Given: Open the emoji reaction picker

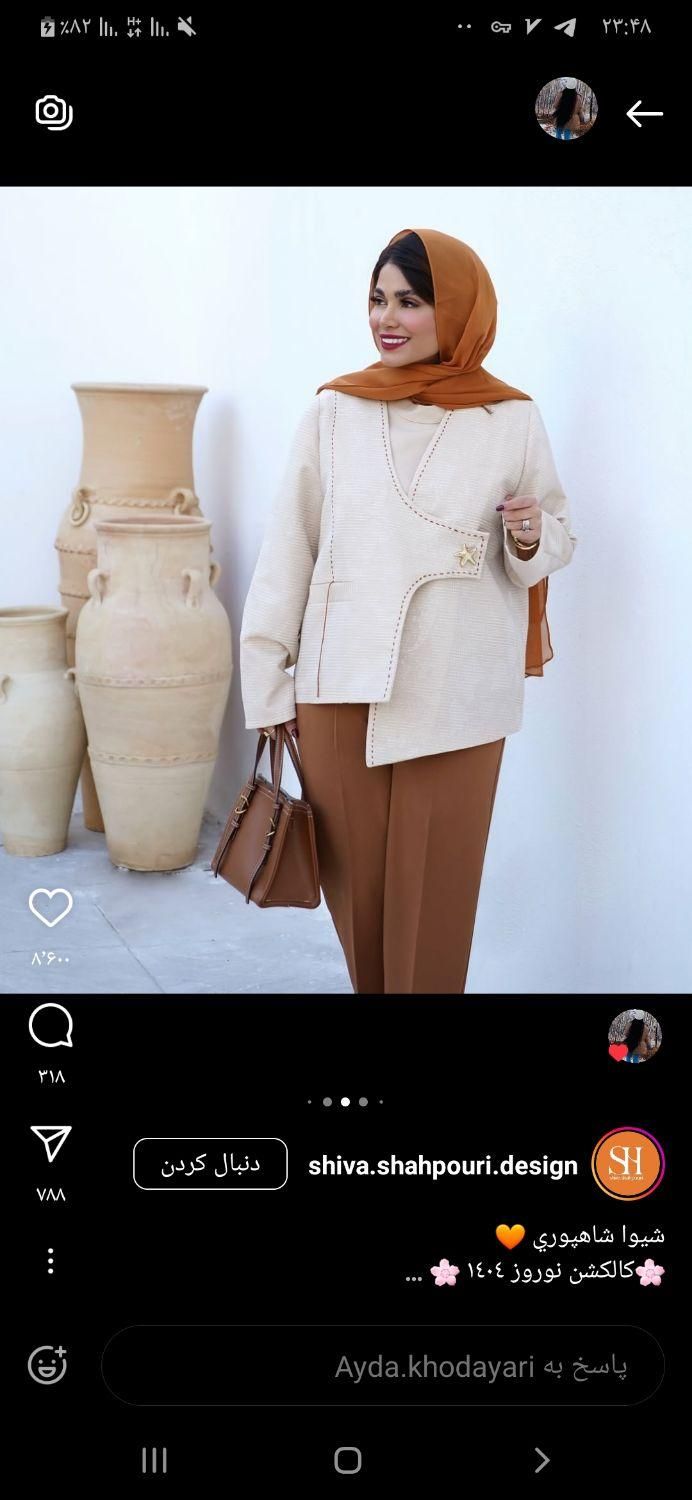Looking at the screenshot, I should coord(47,1365).
